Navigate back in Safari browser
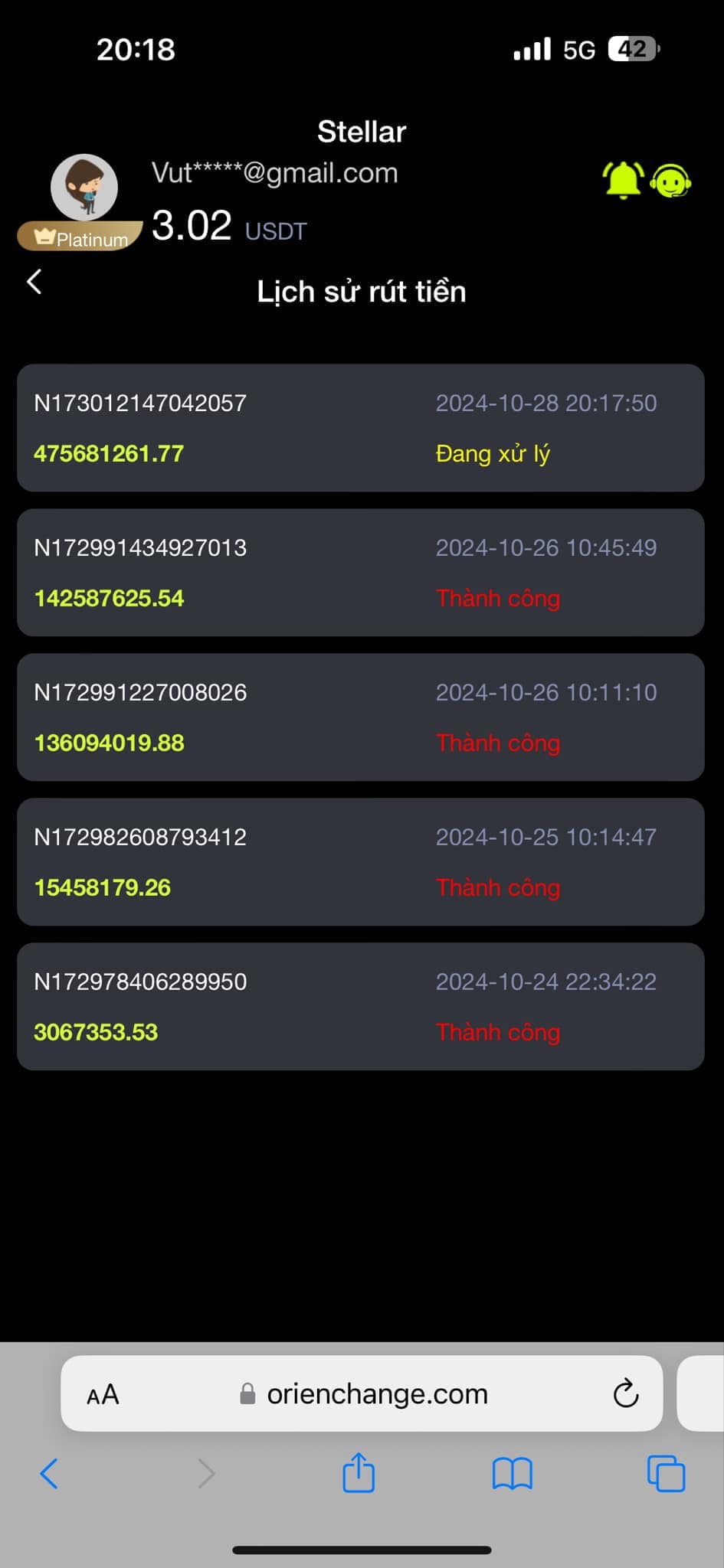Viewport: 724px width, 1568px height. (49, 1473)
